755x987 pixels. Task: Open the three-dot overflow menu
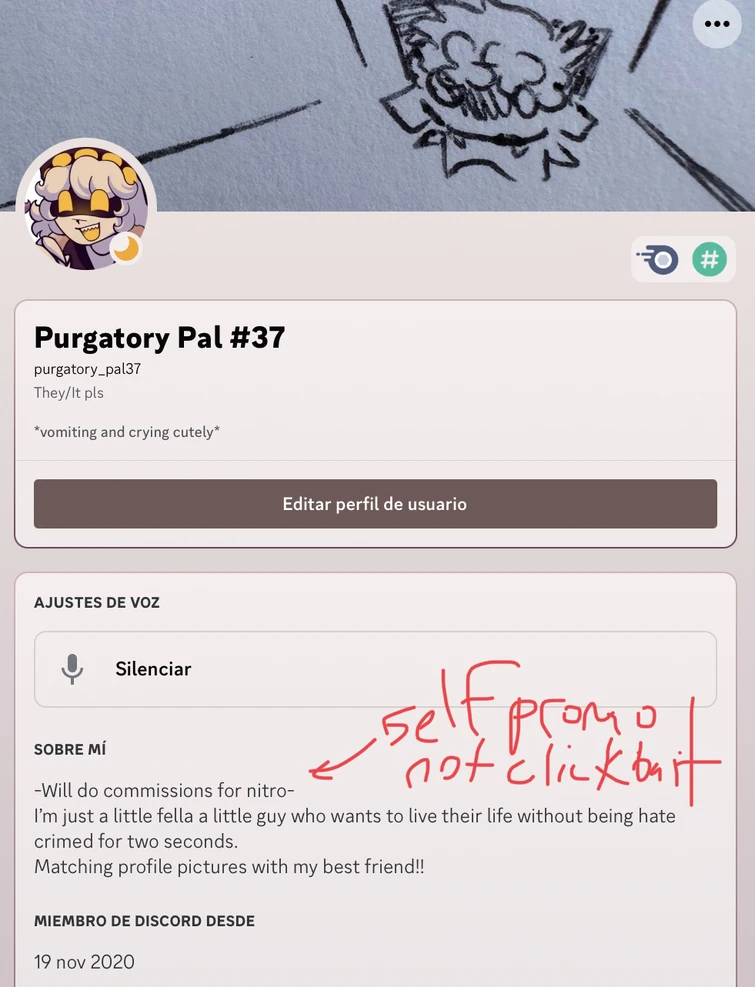pos(717,24)
